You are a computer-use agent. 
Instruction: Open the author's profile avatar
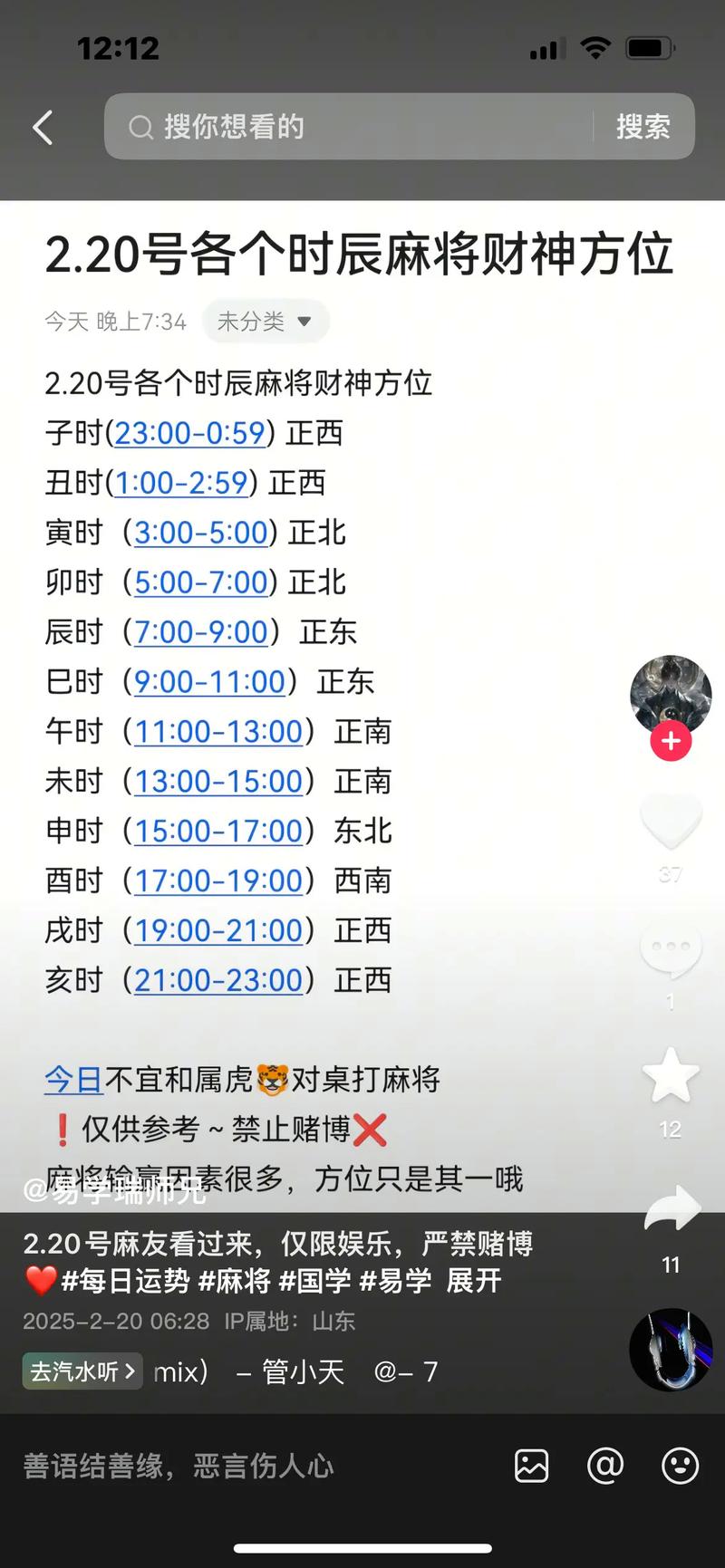671,694
